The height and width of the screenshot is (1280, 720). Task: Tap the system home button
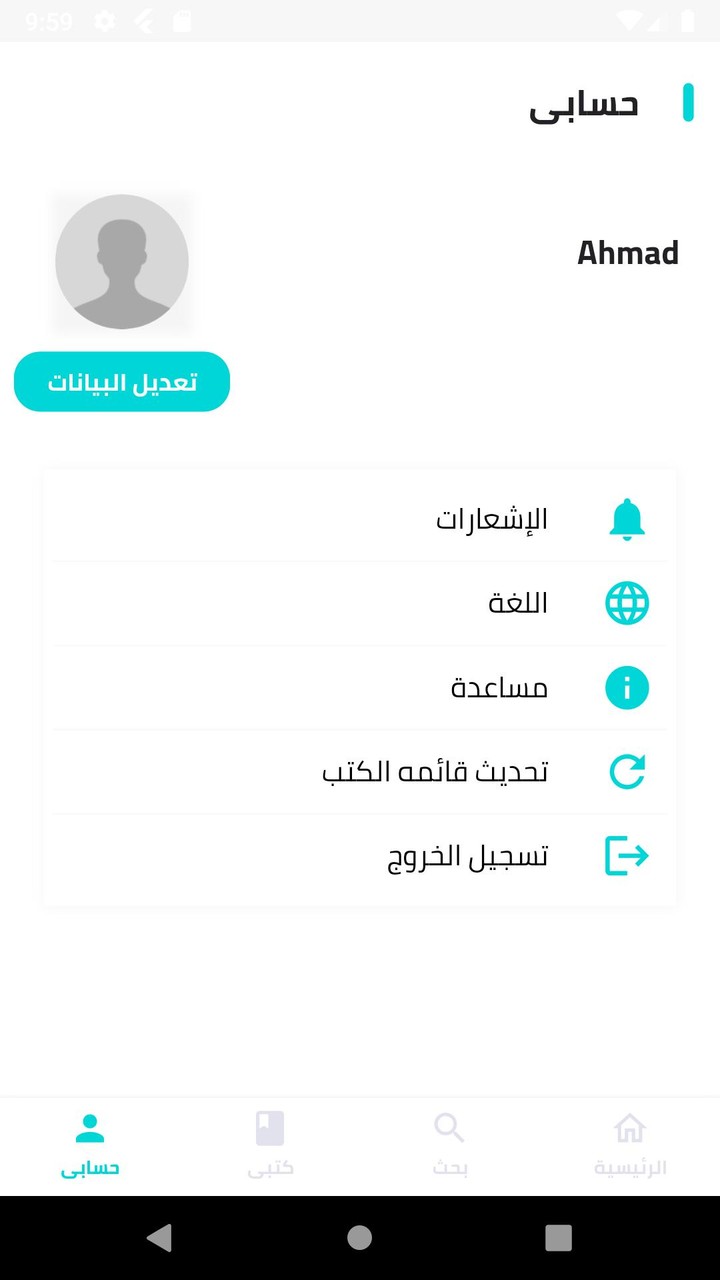pos(360,1238)
